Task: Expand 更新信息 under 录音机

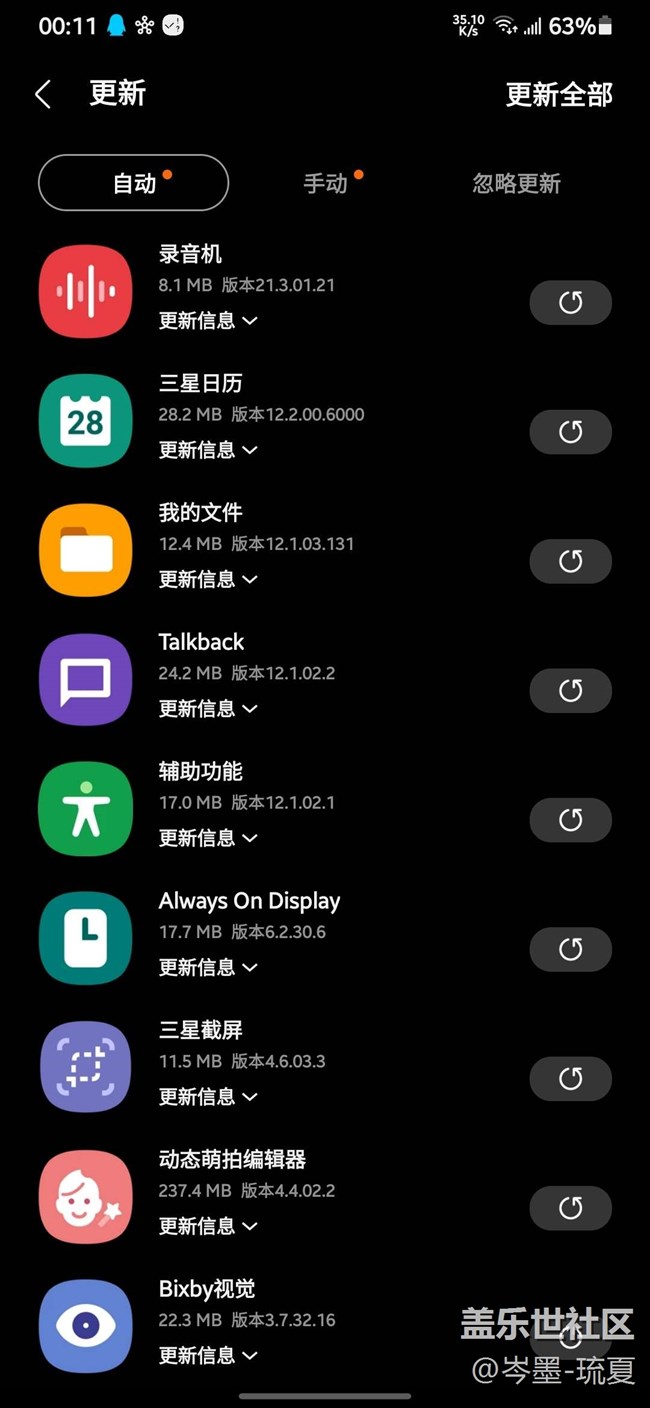Action: (208, 321)
